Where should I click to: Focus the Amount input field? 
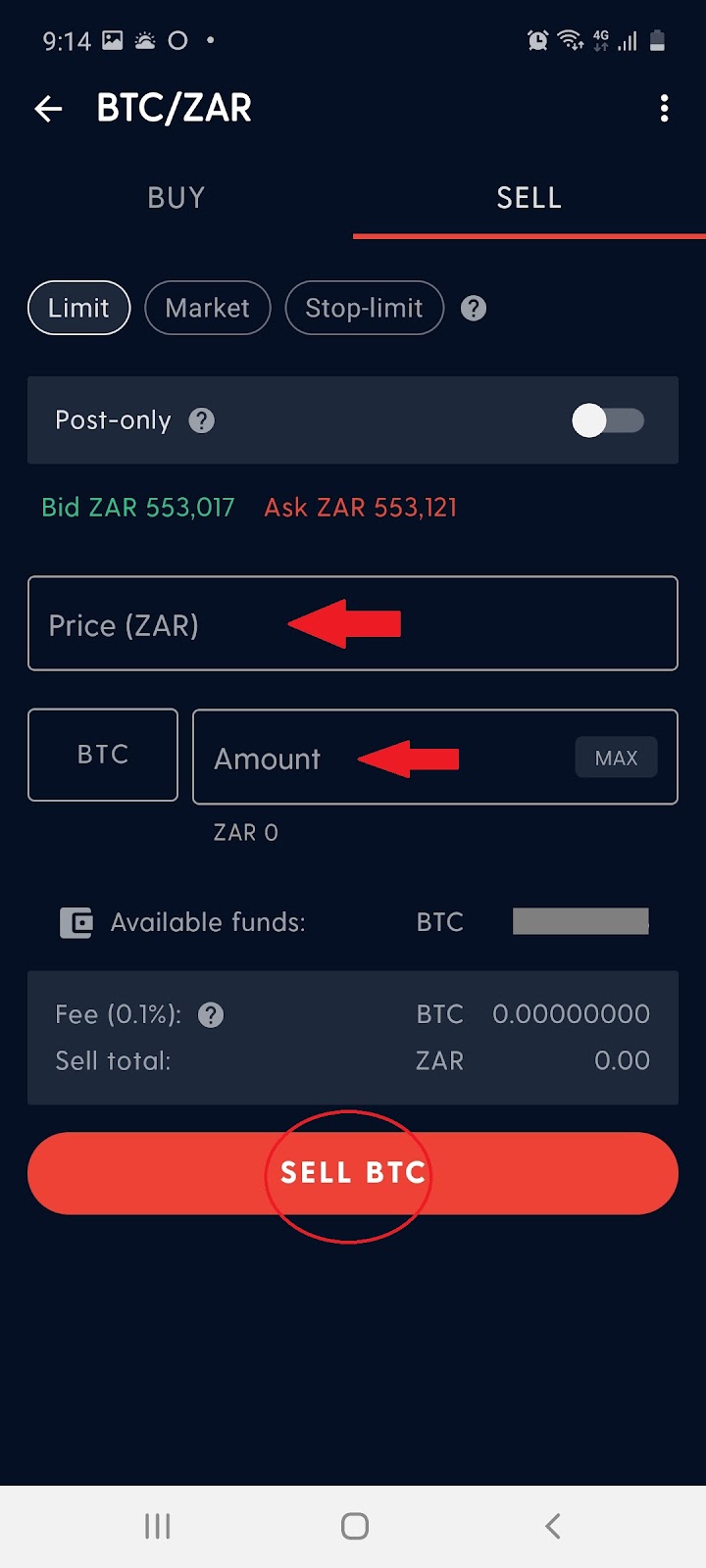click(x=382, y=758)
